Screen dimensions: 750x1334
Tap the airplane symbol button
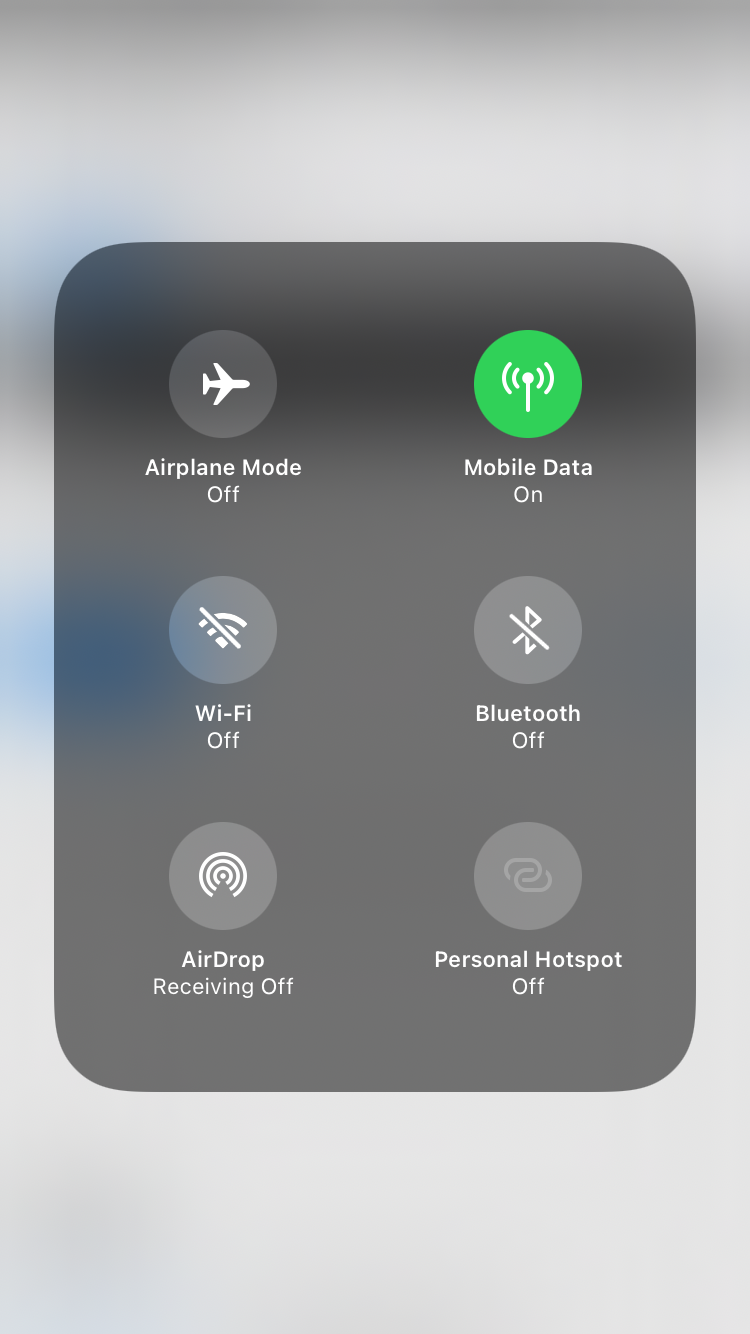tap(223, 383)
